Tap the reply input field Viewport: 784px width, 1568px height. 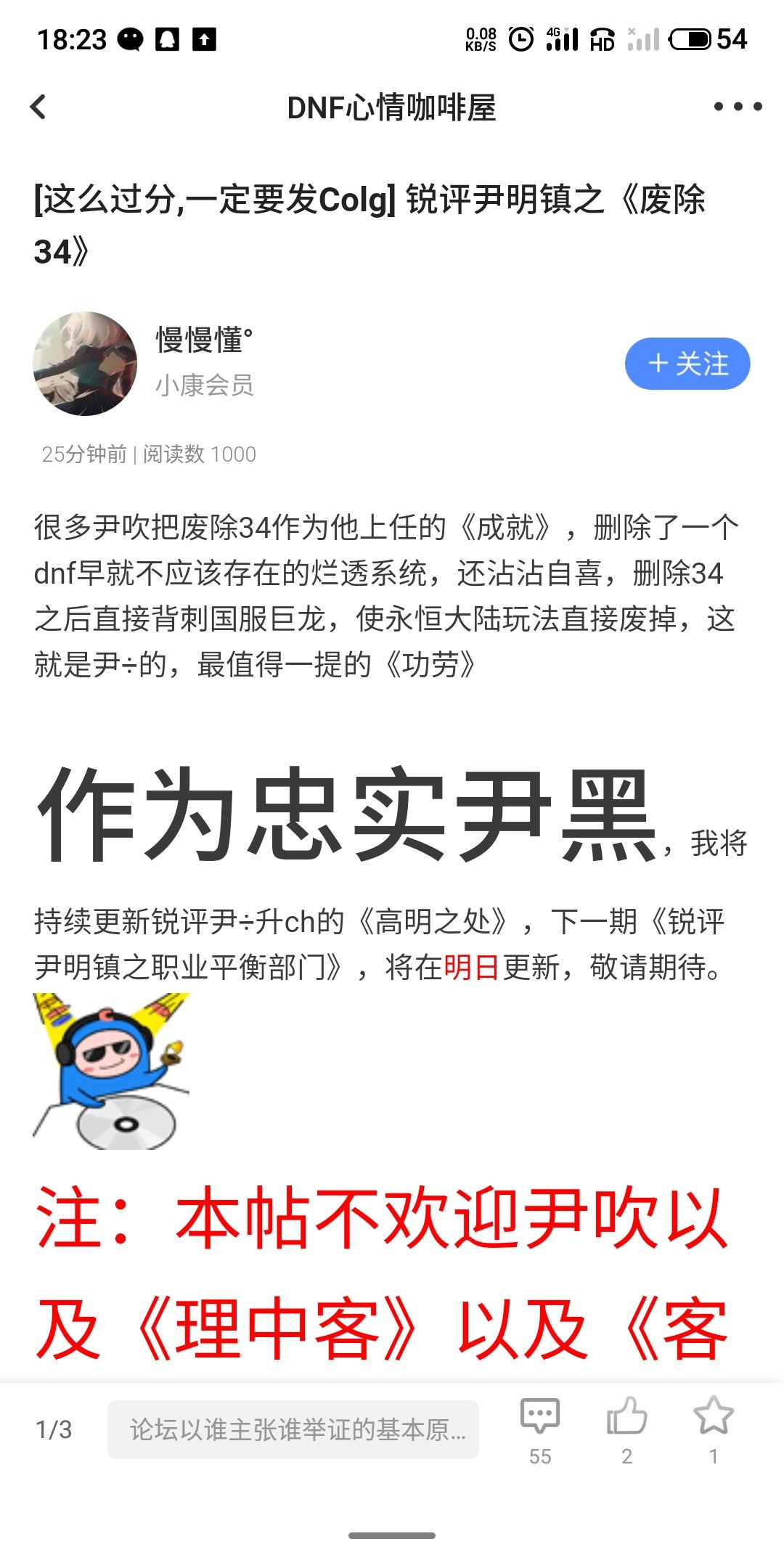(x=293, y=1429)
